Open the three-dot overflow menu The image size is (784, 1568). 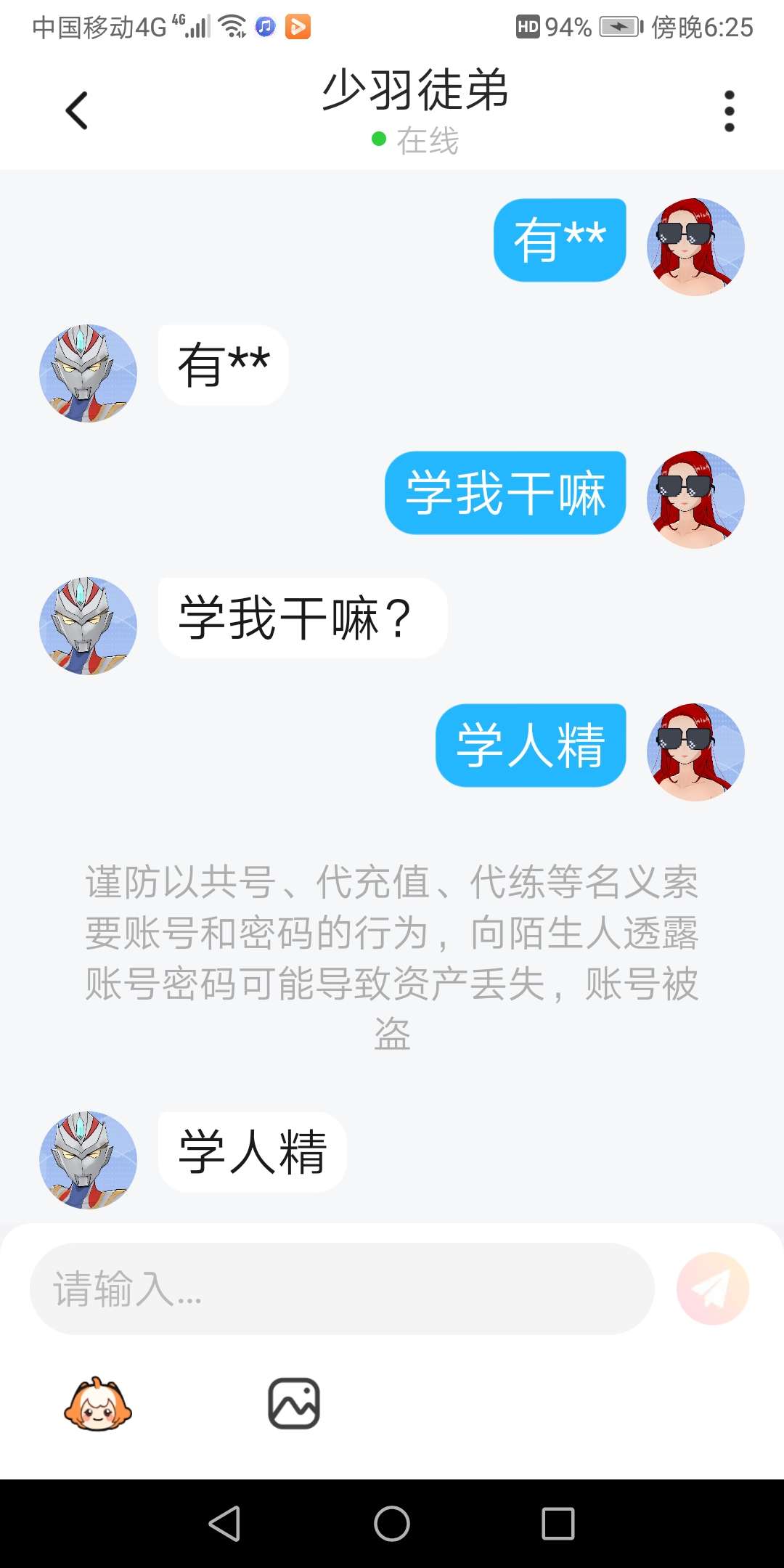pos(729,111)
